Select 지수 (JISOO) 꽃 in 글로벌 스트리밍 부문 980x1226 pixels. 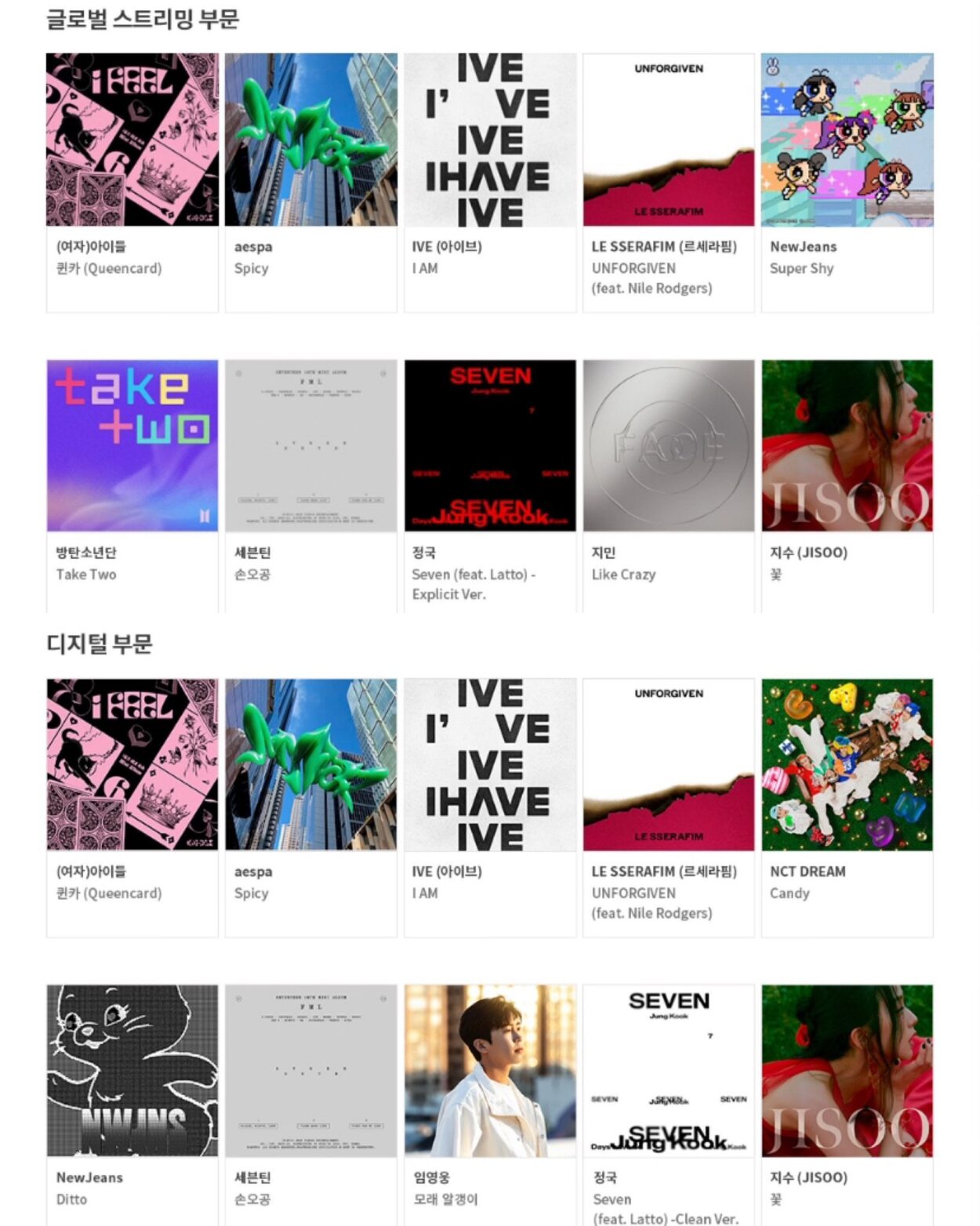coord(847,446)
